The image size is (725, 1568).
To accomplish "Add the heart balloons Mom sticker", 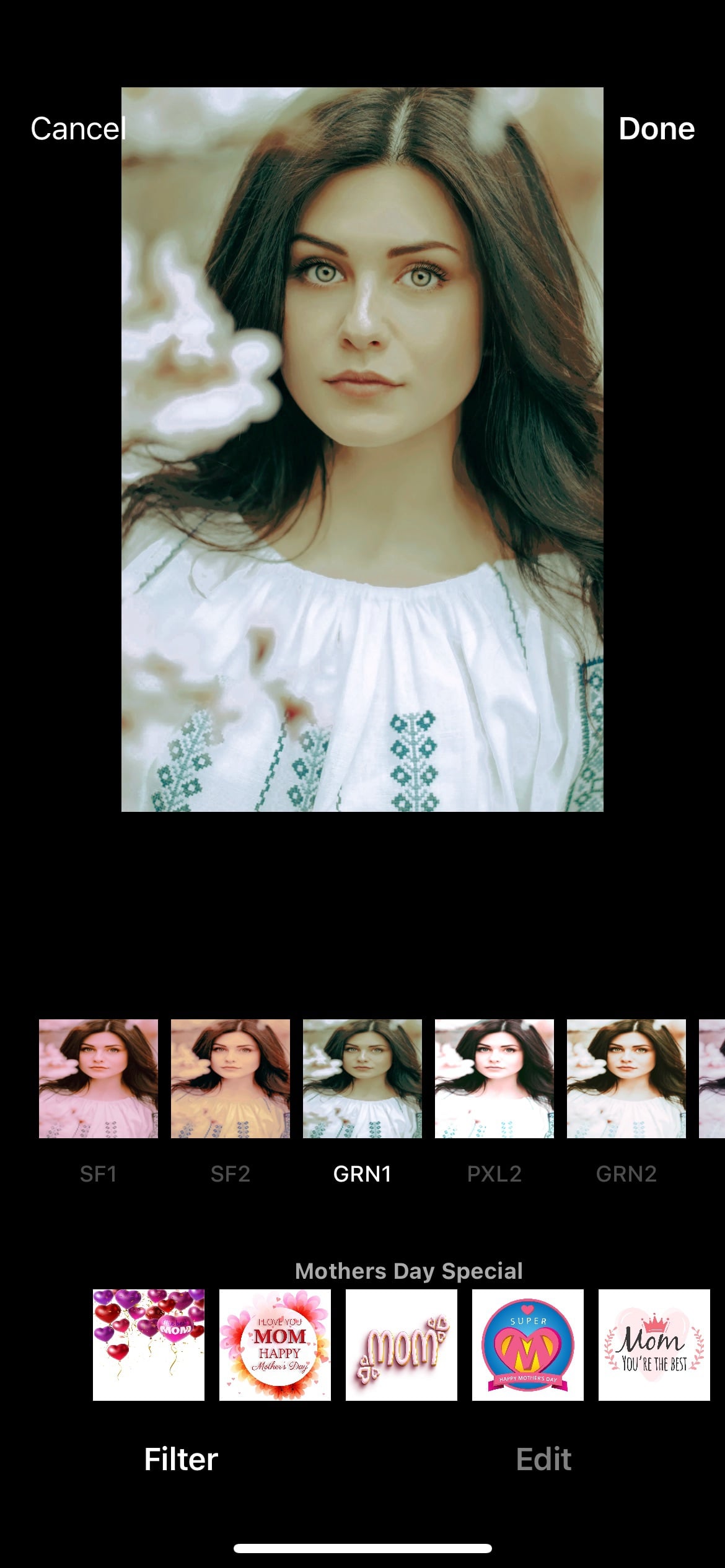I will click(x=149, y=1345).
